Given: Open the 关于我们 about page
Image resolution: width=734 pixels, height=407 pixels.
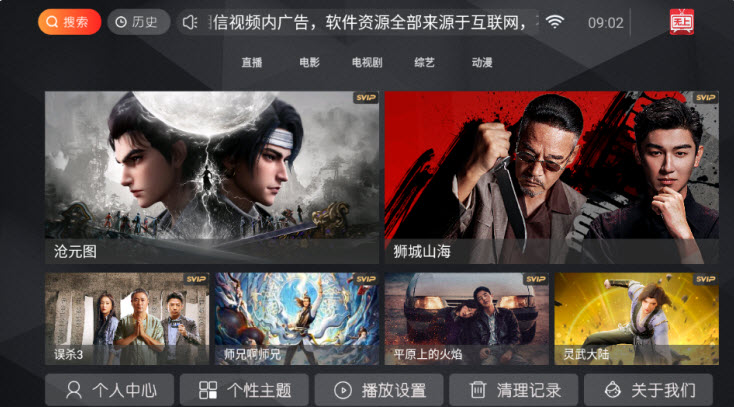Looking at the screenshot, I should point(648,390).
